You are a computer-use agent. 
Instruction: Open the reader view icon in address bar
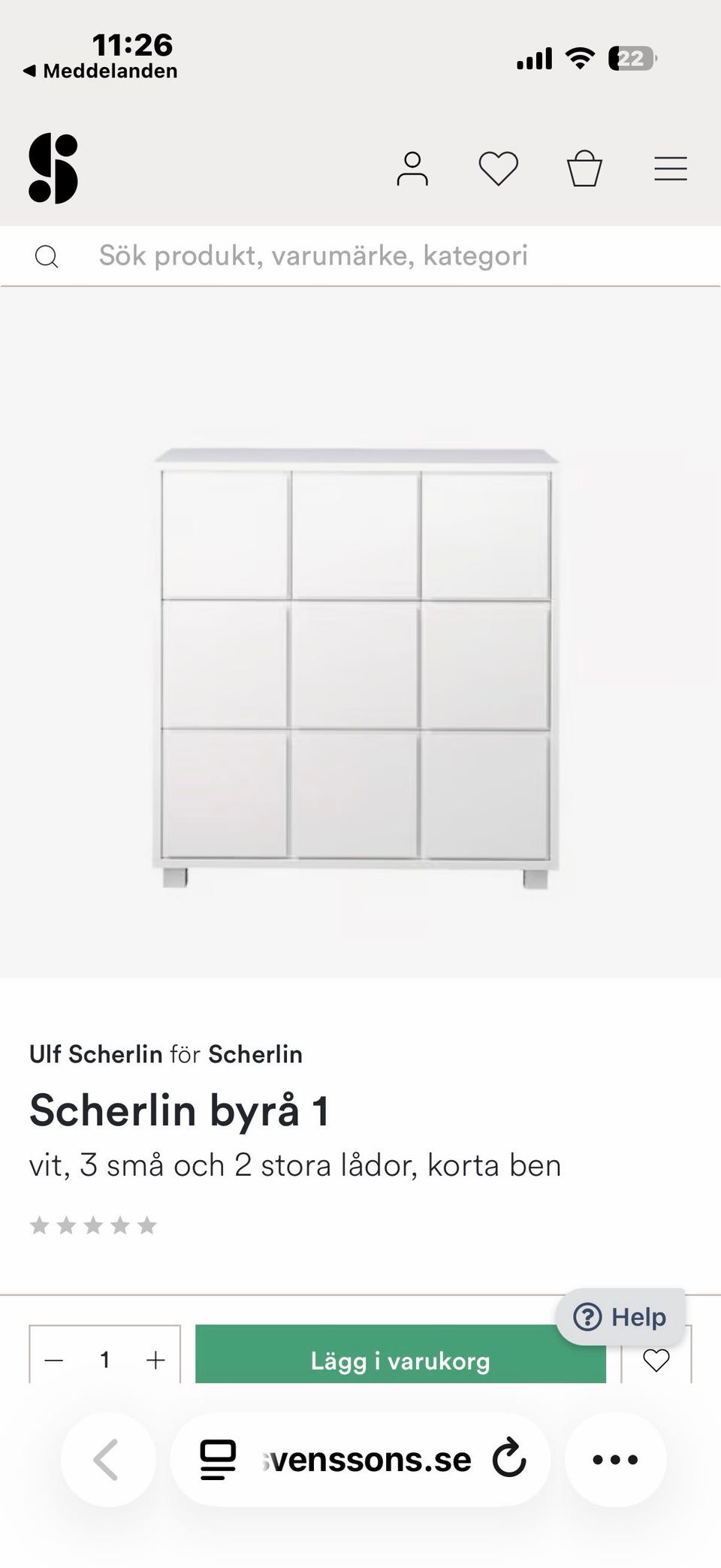(x=217, y=1458)
